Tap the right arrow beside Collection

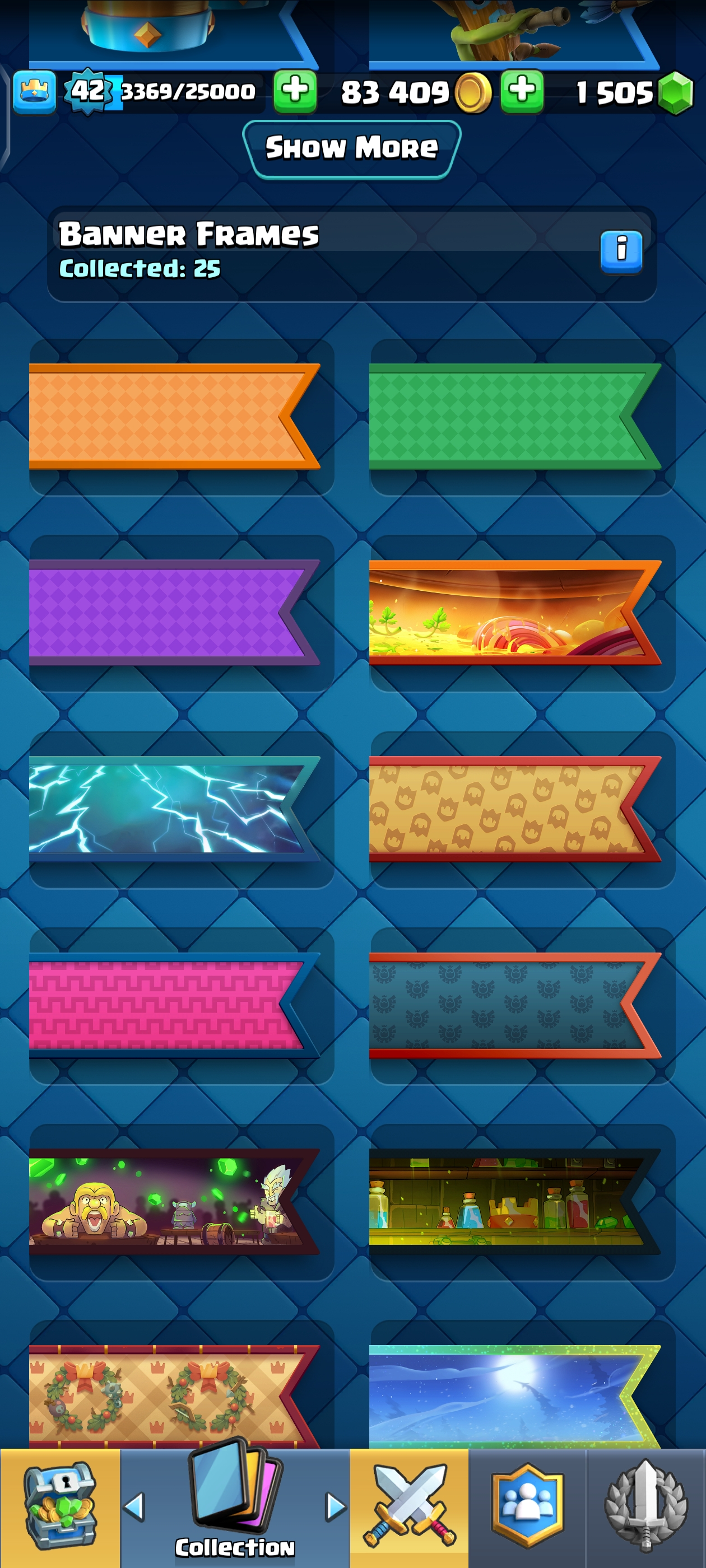335,1507
